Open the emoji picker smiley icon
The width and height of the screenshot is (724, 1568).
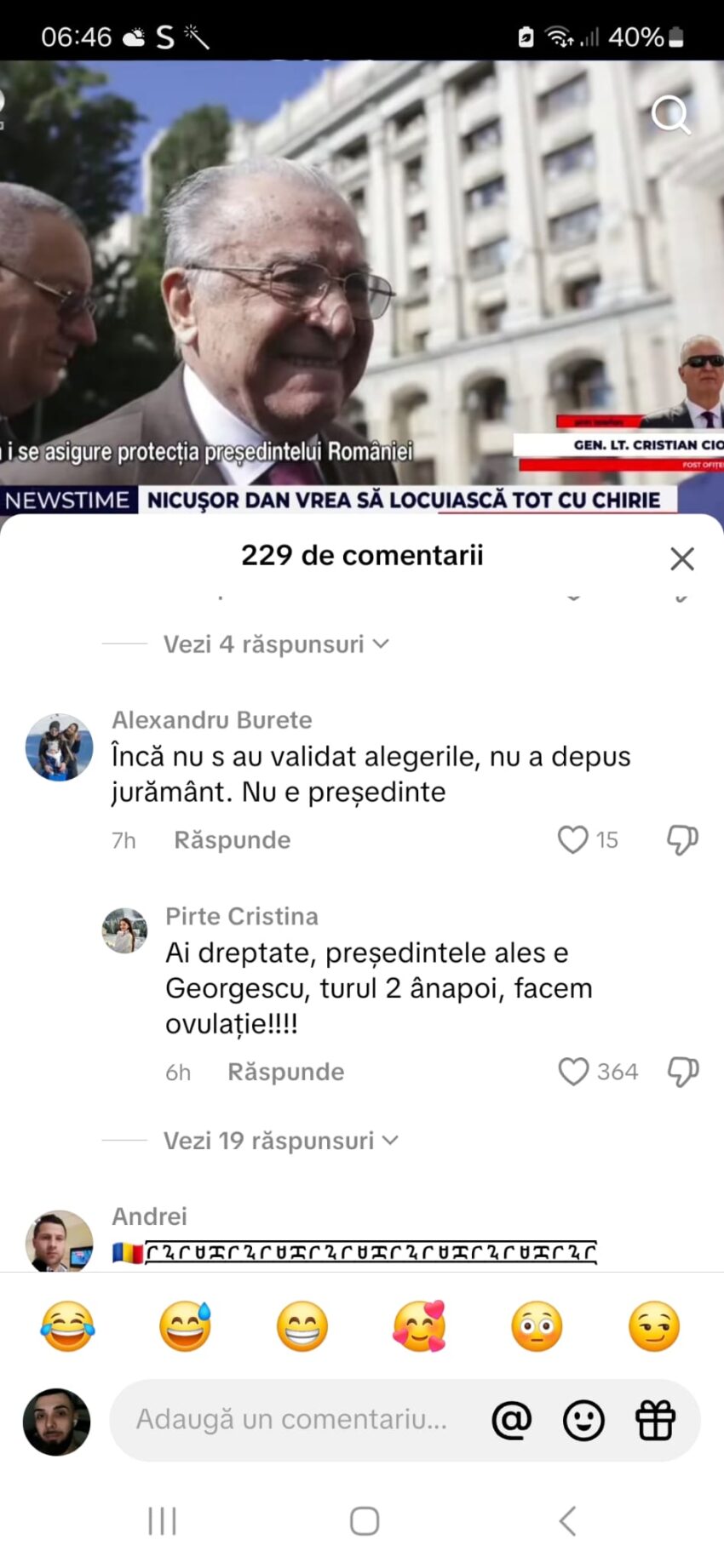pos(583,1420)
